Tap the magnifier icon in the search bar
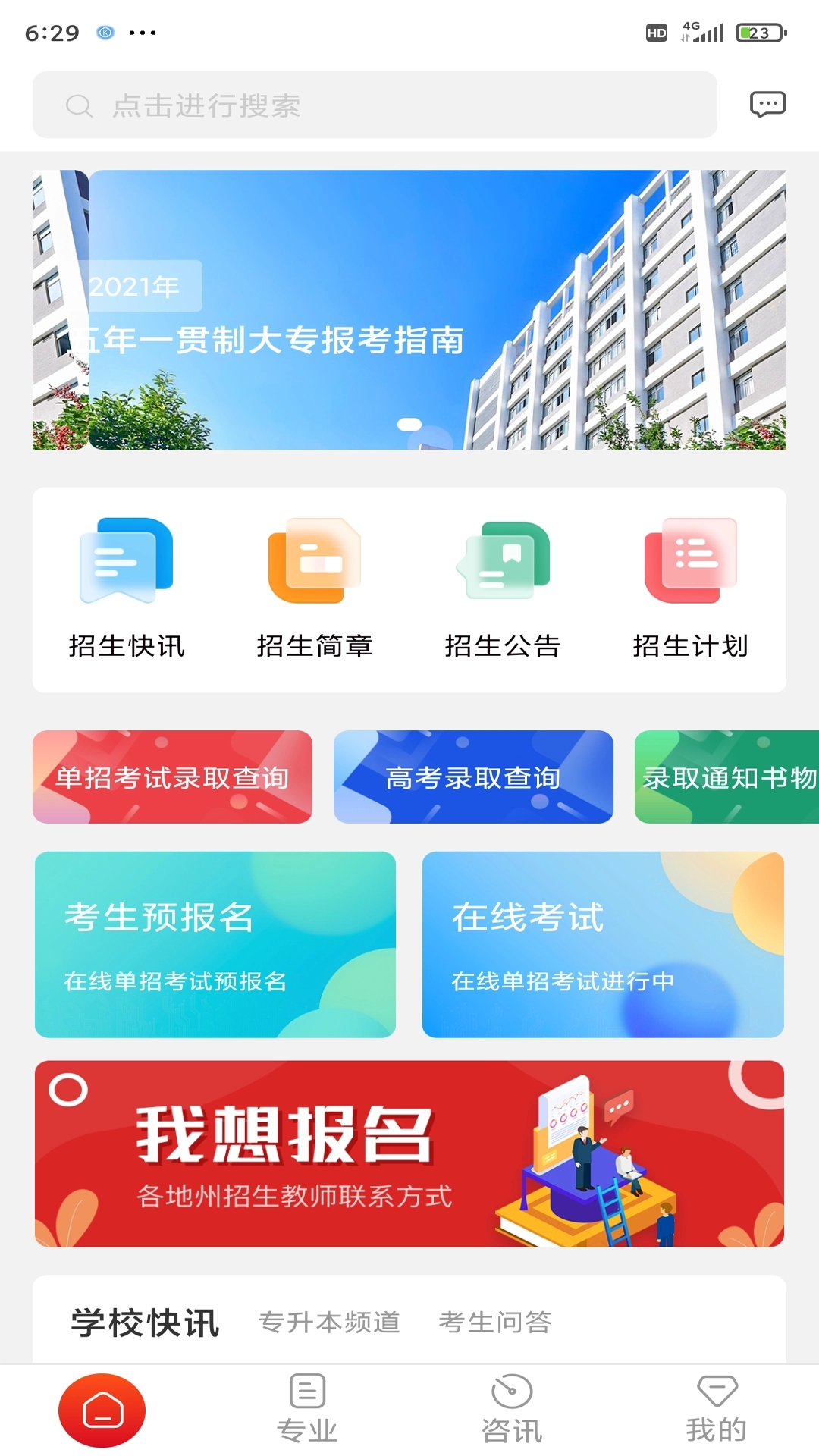 coord(77,105)
